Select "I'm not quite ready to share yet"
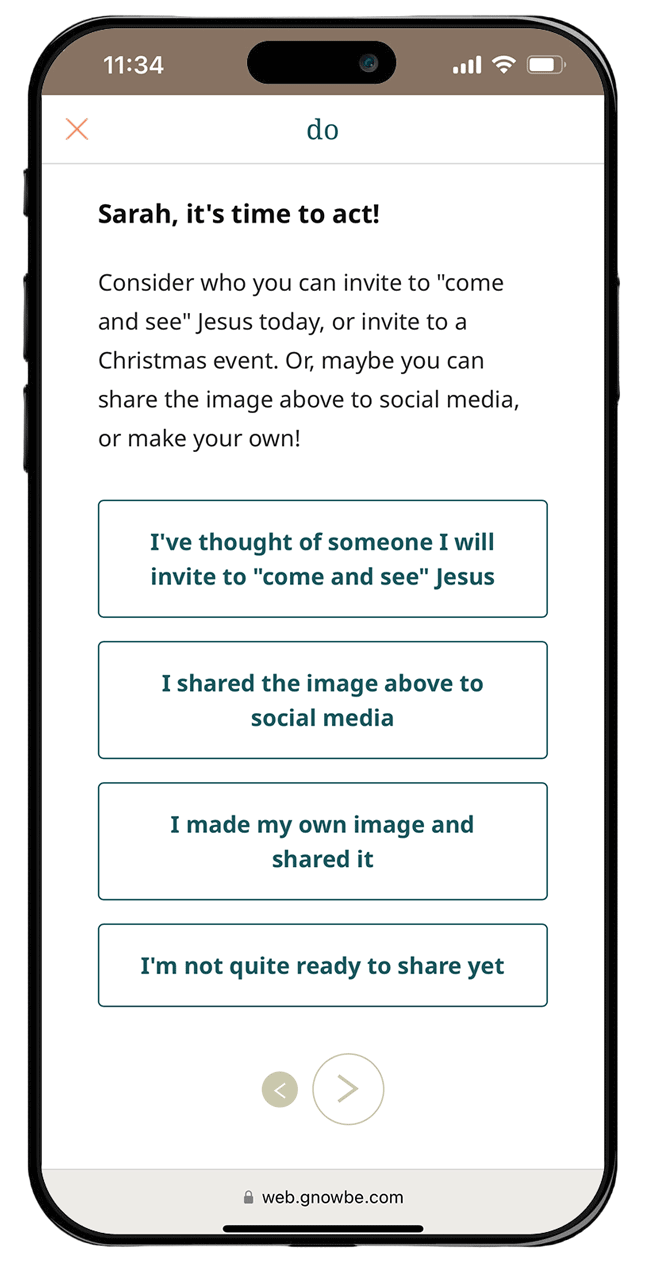 pos(322,965)
